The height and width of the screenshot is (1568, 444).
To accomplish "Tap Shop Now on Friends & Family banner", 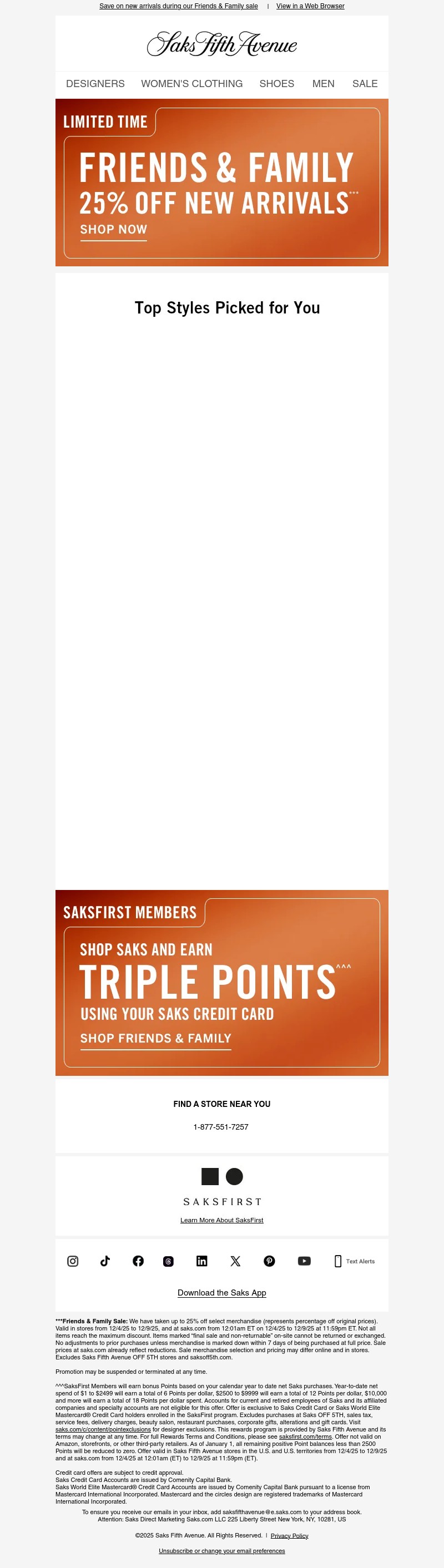I will [x=114, y=230].
